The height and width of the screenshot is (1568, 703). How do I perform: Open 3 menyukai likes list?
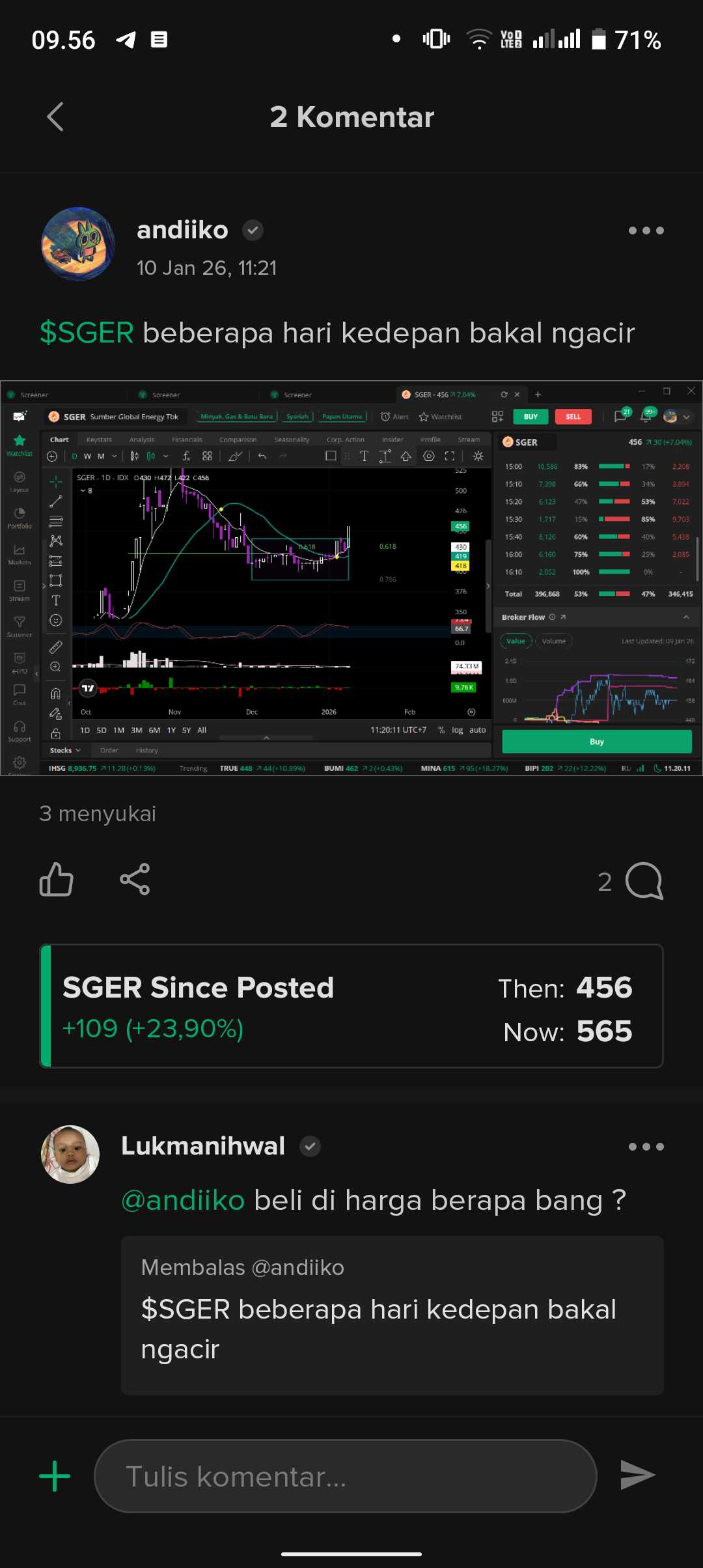98,814
